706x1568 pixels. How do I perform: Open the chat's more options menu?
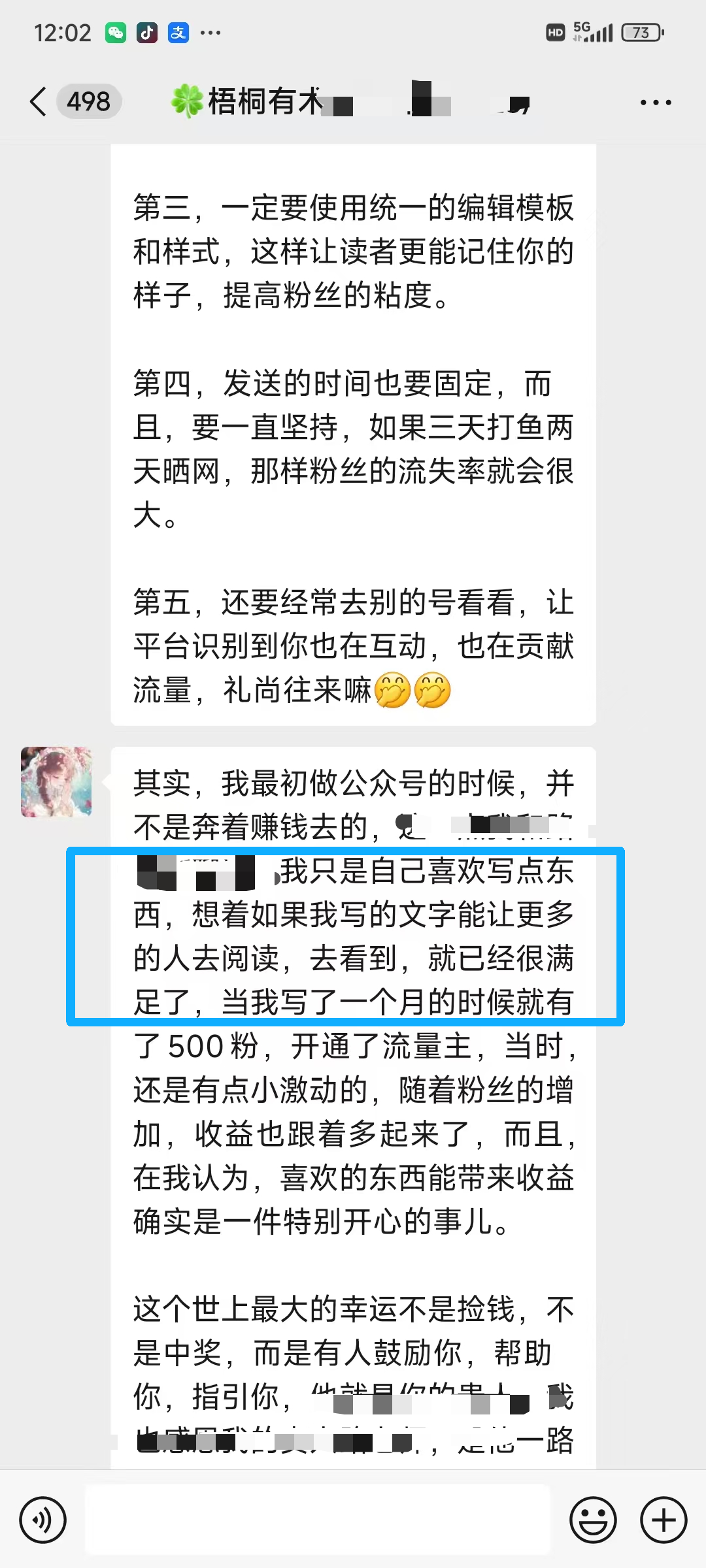point(655,103)
